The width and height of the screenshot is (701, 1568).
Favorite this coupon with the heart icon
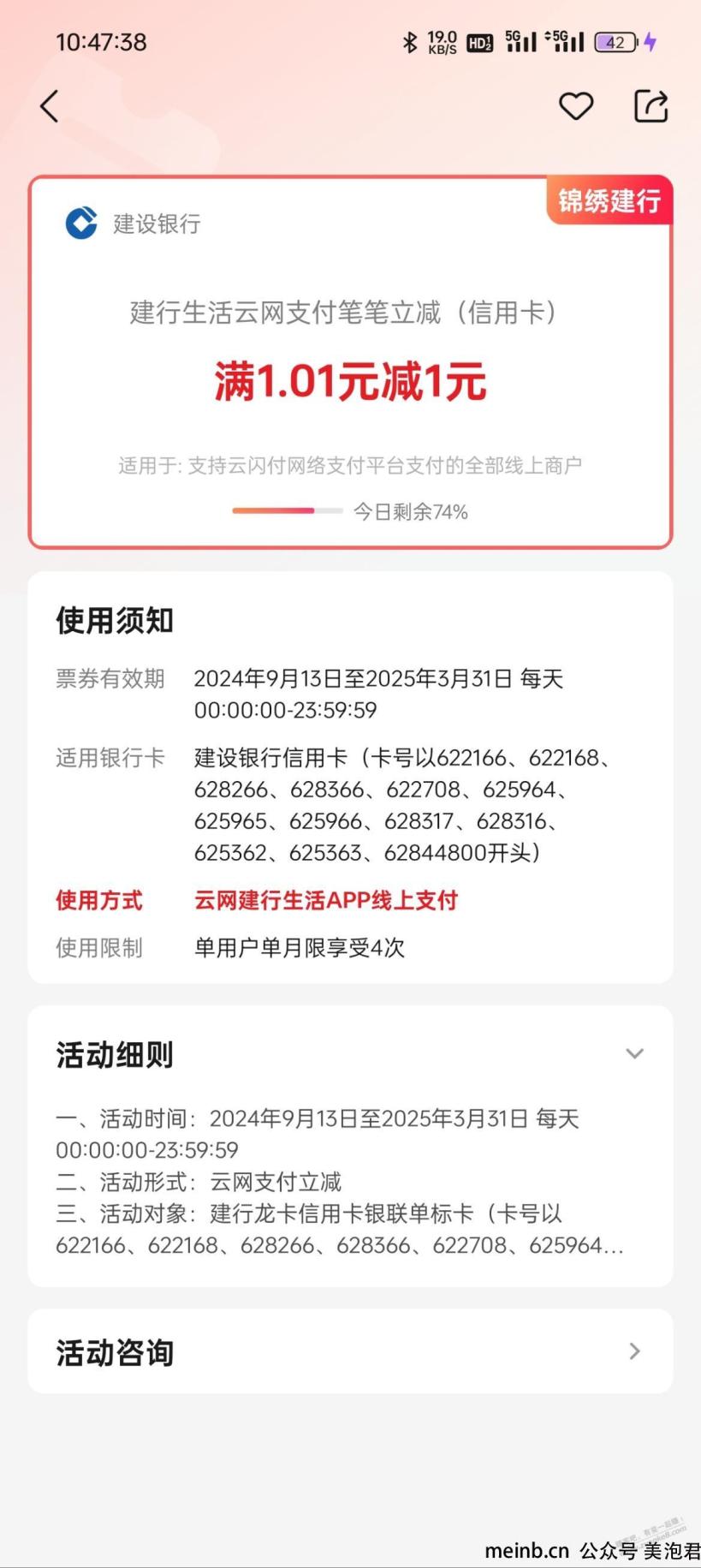point(575,106)
